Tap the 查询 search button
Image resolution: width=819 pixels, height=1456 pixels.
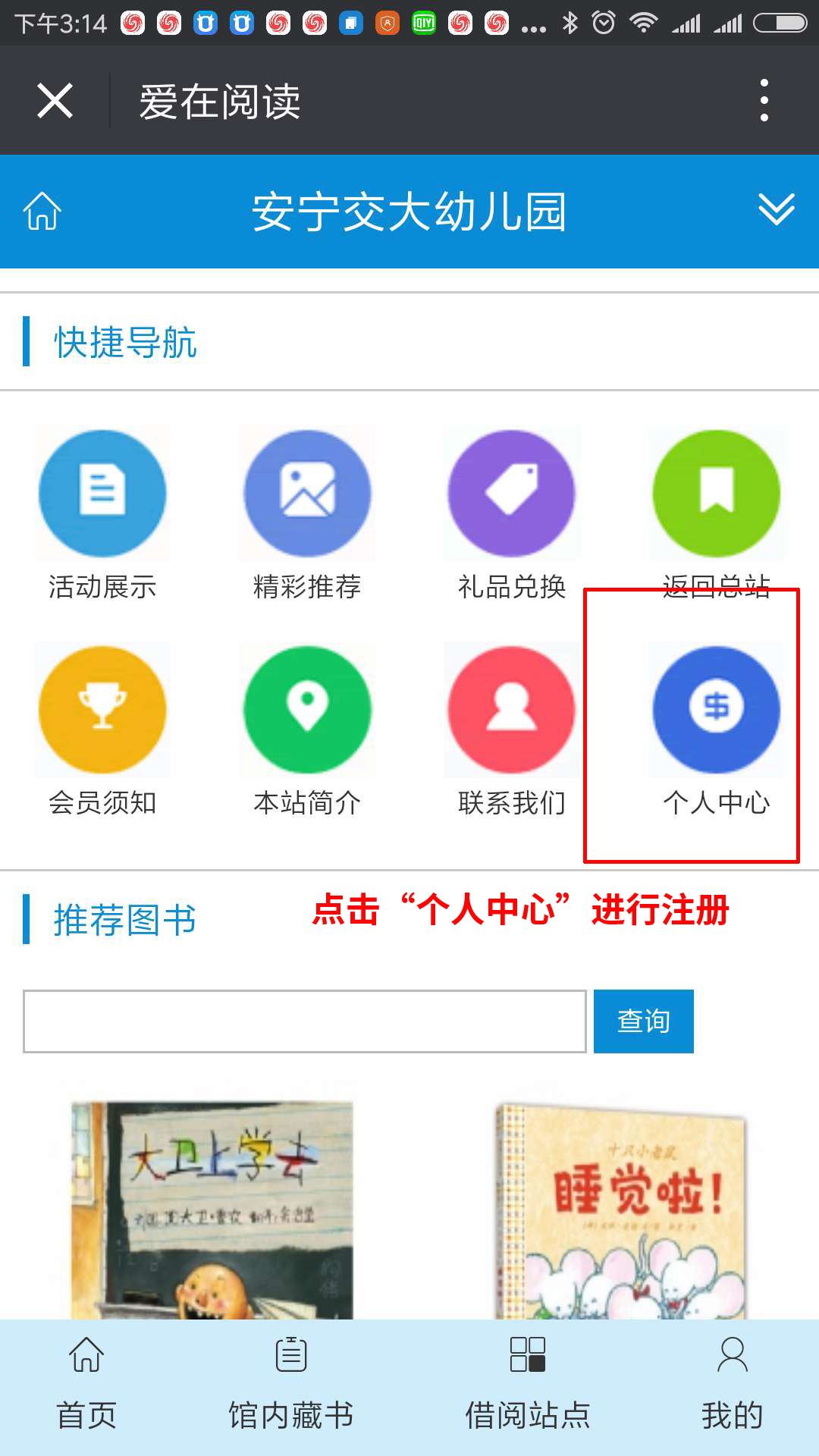(643, 1021)
